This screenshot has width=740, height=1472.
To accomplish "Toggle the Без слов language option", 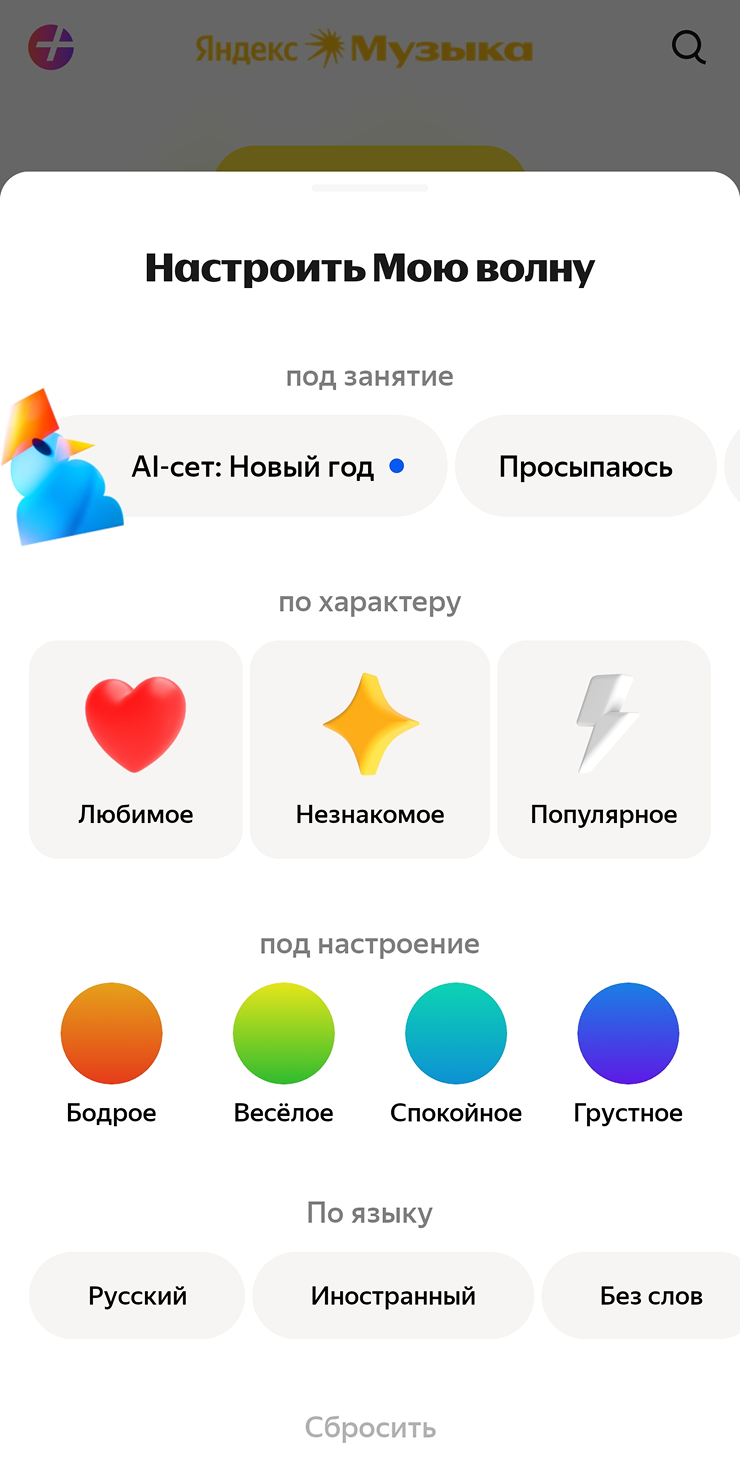I will (650, 1295).
